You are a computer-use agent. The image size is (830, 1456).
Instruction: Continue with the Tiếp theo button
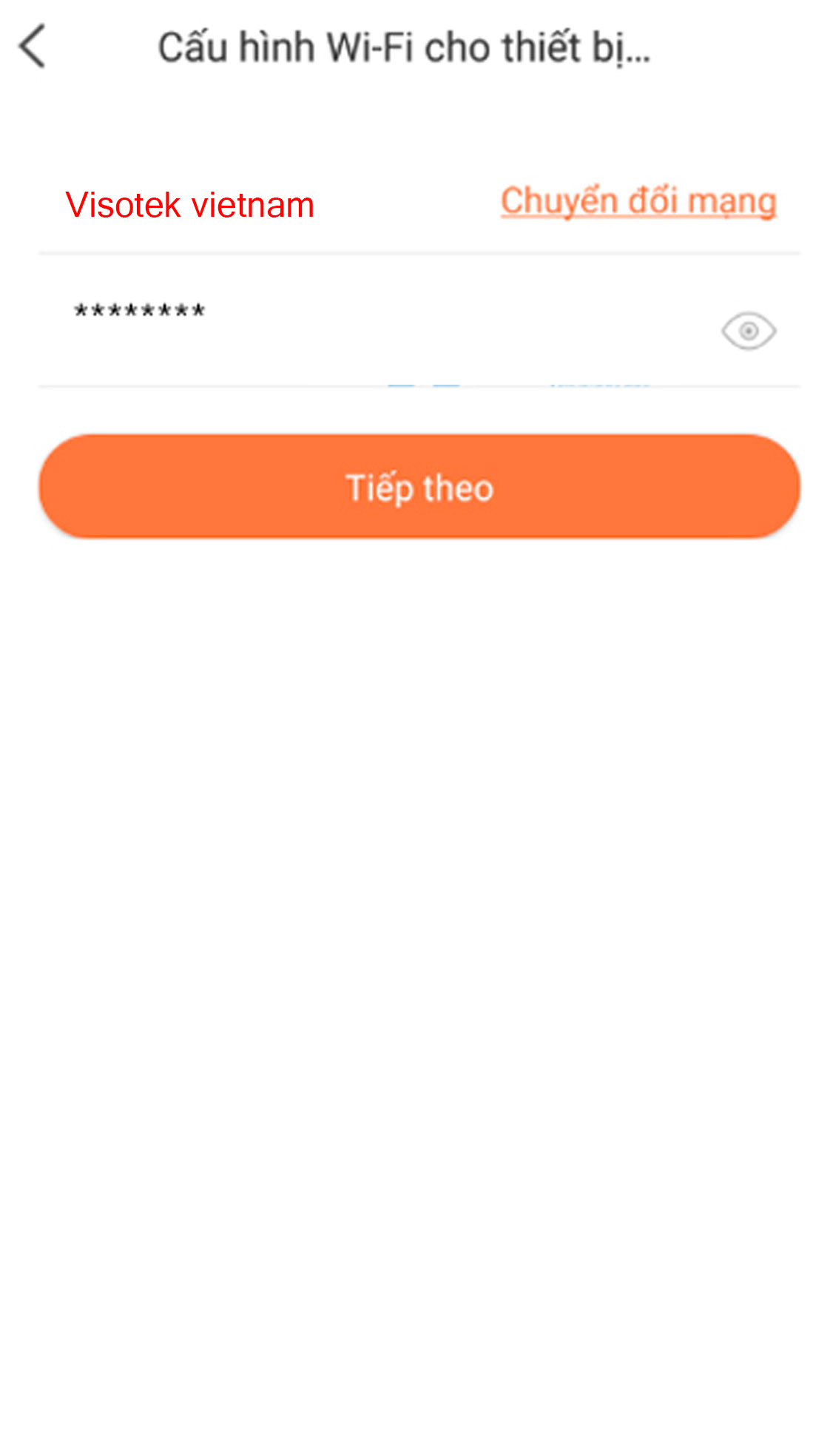[419, 486]
